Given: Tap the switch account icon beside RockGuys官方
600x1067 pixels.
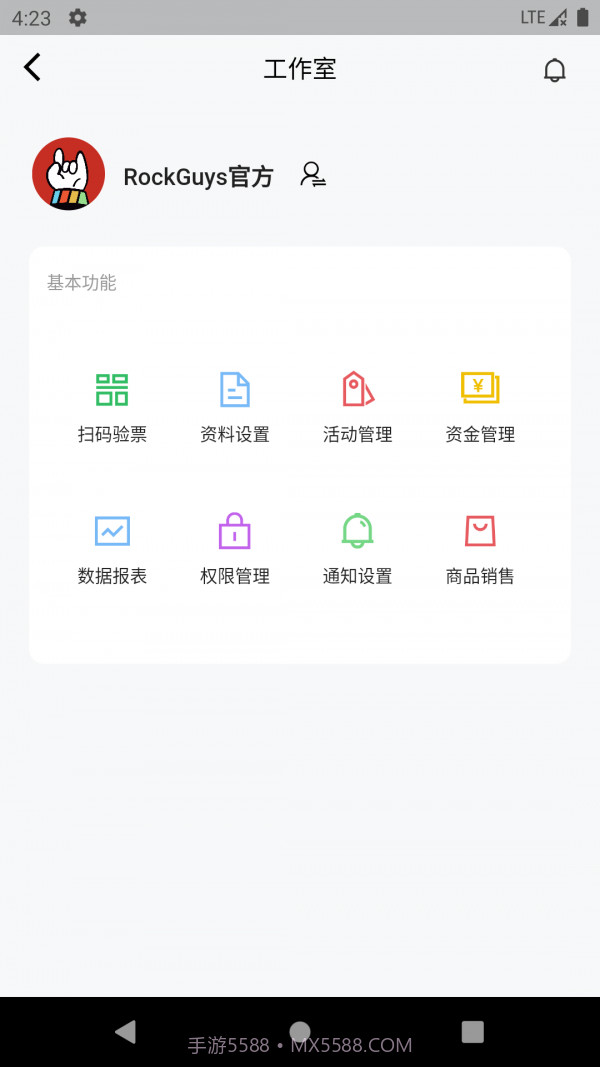Looking at the screenshot, I should point(313,175).
